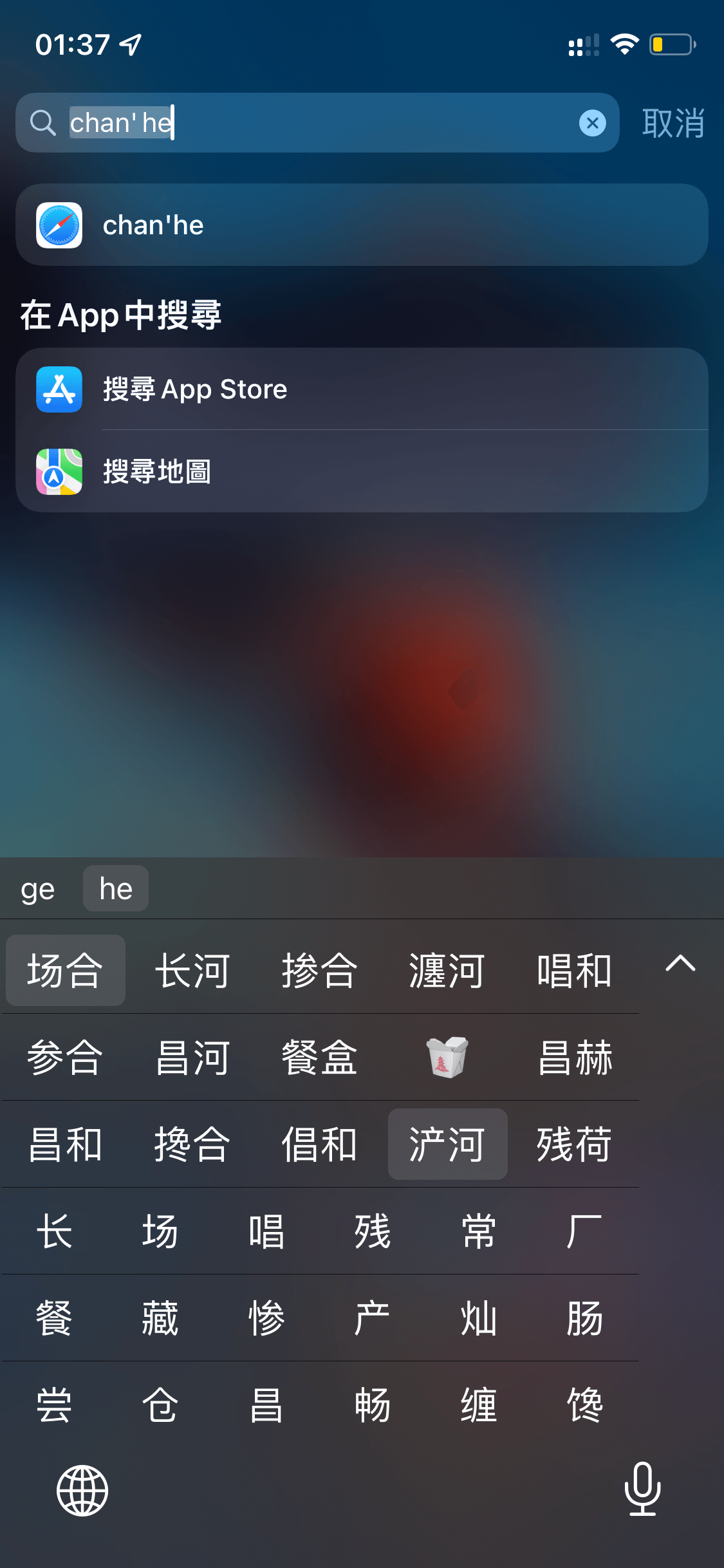Search in App Store
Viewport: 724px width, 1568px height.
point(362,389)
